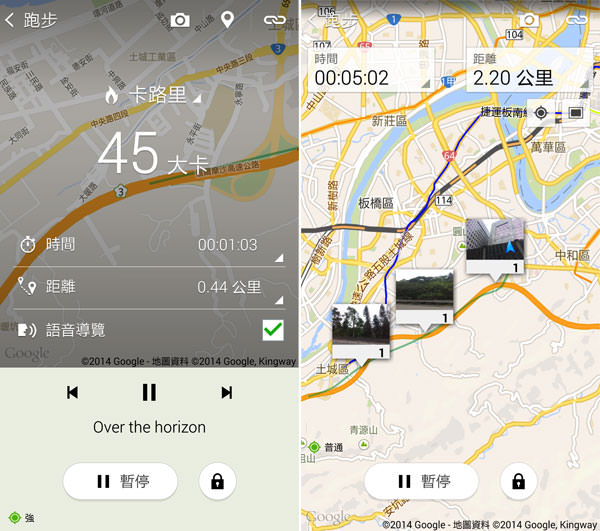Expand the 00:05:02 時間 box on the map
The width and height of the screenshot is (600, 531).
pyautogui.click(x=371, y=70)
